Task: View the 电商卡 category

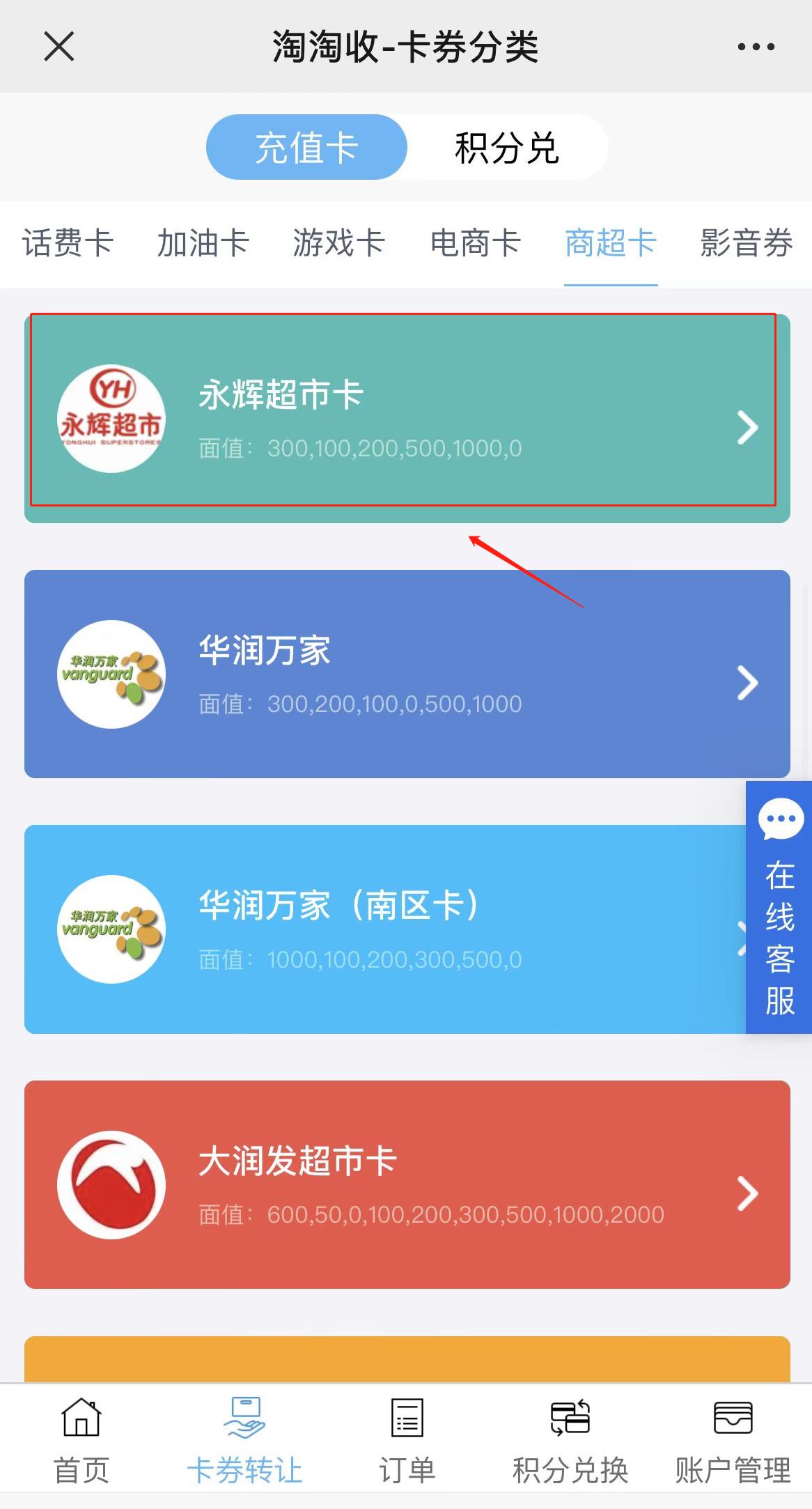Action: (x=475, y=243)
